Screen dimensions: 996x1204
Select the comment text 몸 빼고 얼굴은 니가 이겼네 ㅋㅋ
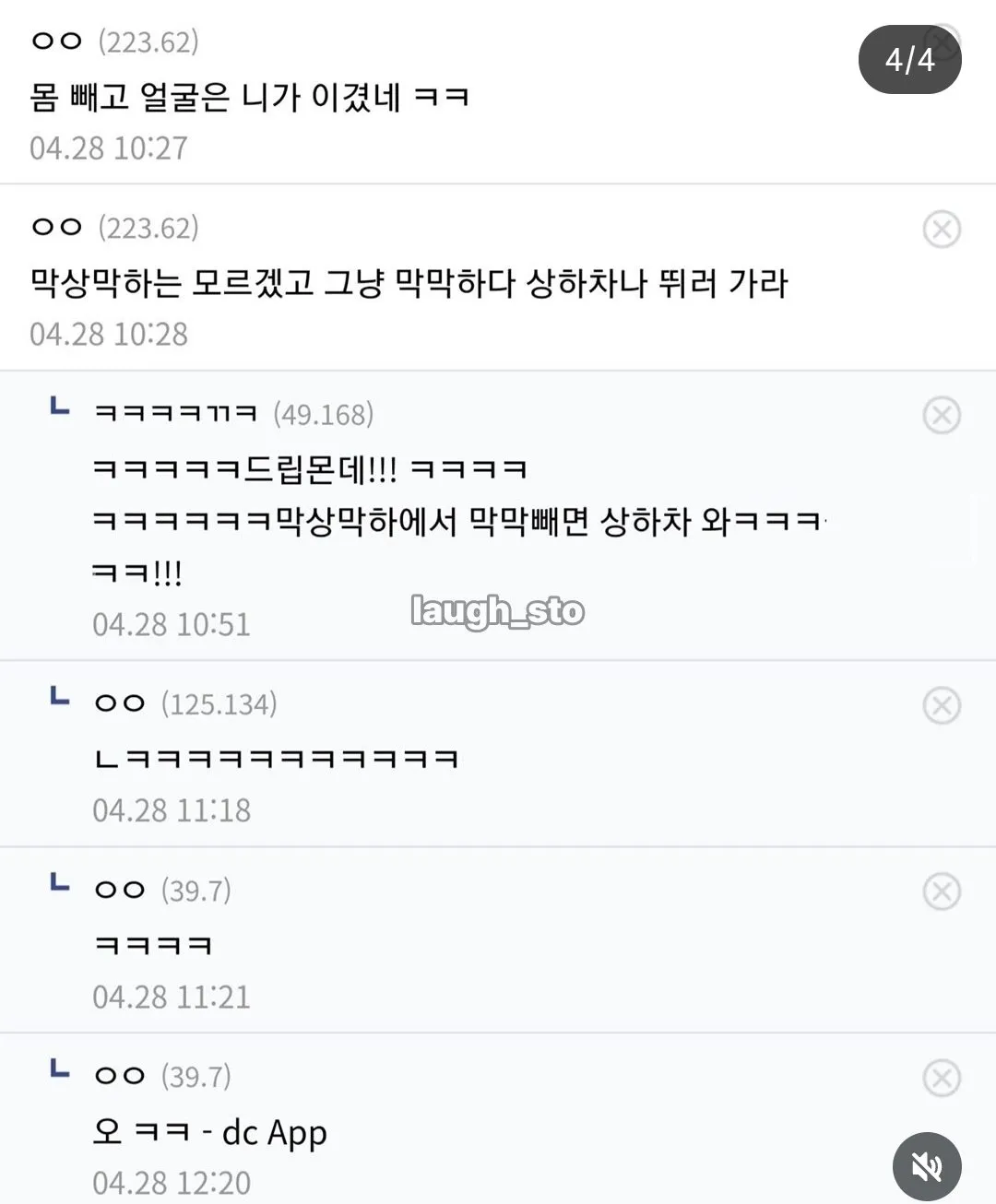pos(249,96)
